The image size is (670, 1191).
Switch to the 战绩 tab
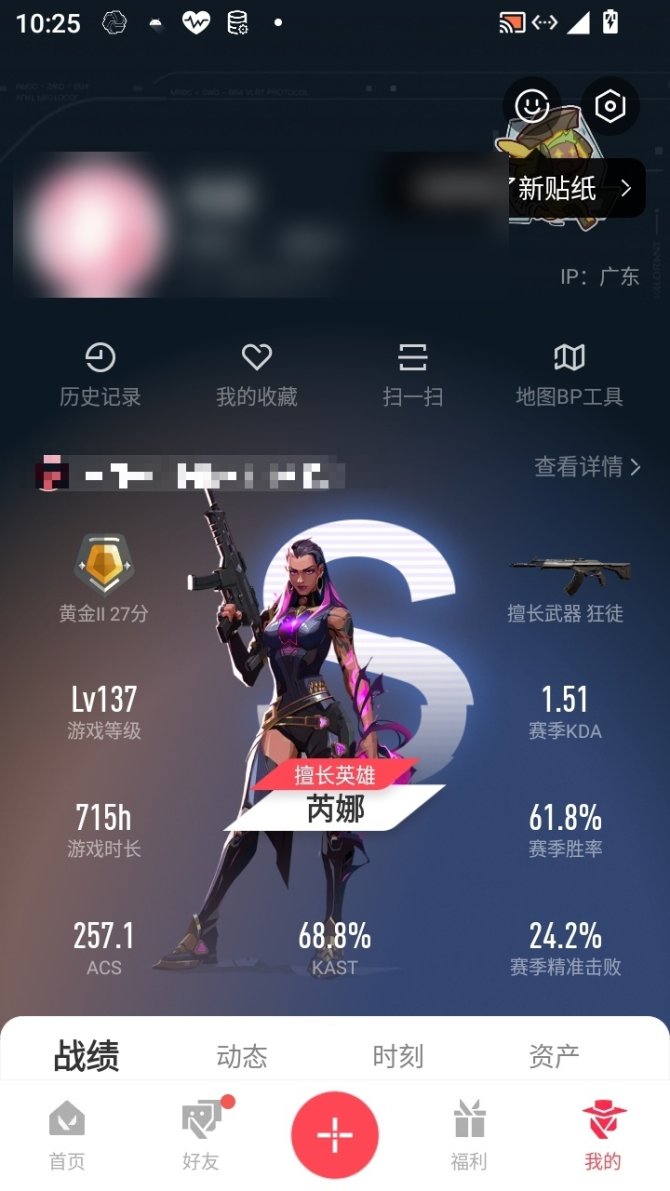[x=86, y=1056]
